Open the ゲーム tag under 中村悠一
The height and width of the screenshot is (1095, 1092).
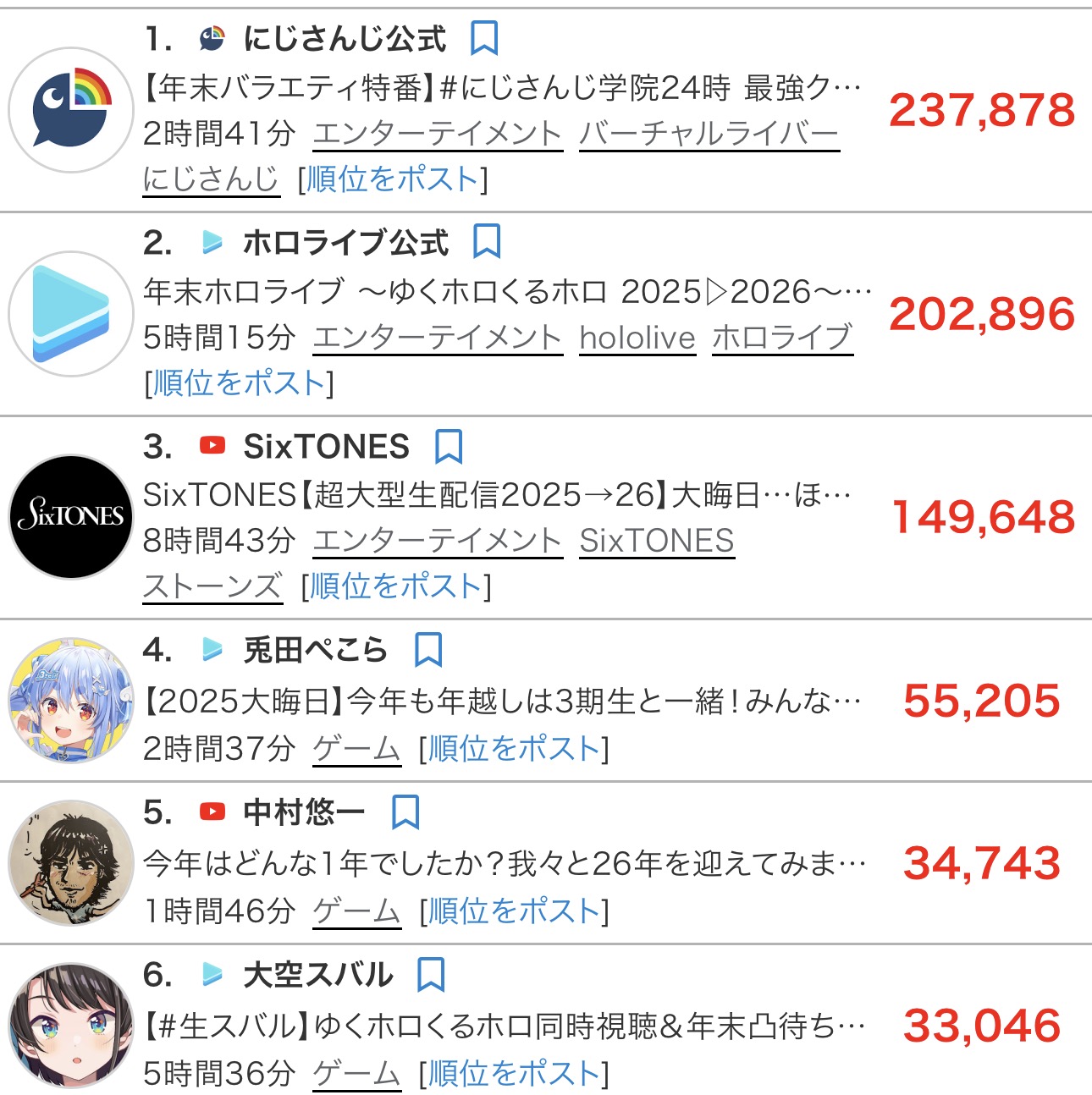pos(356,911)
